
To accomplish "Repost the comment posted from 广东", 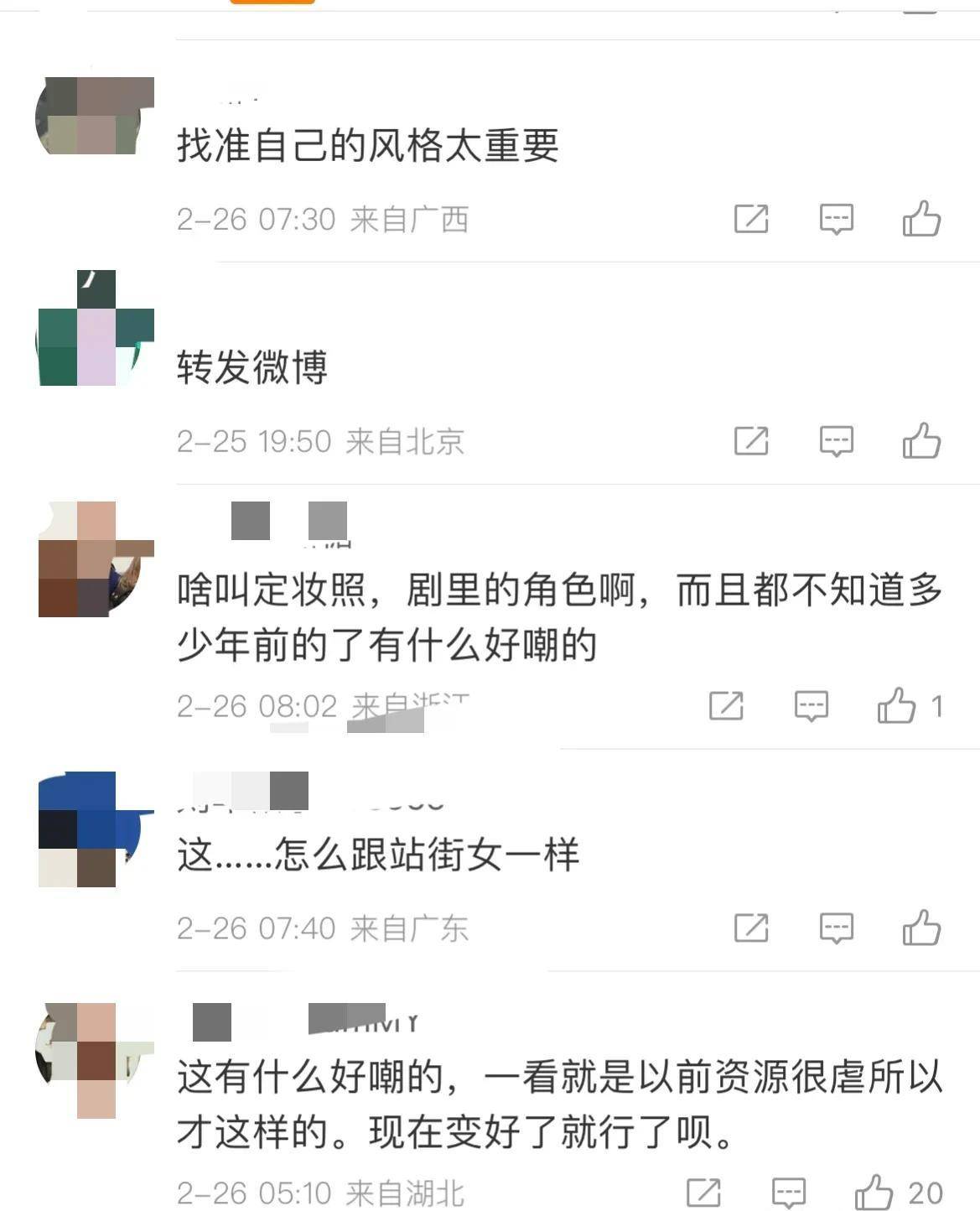I will [750, 928].
